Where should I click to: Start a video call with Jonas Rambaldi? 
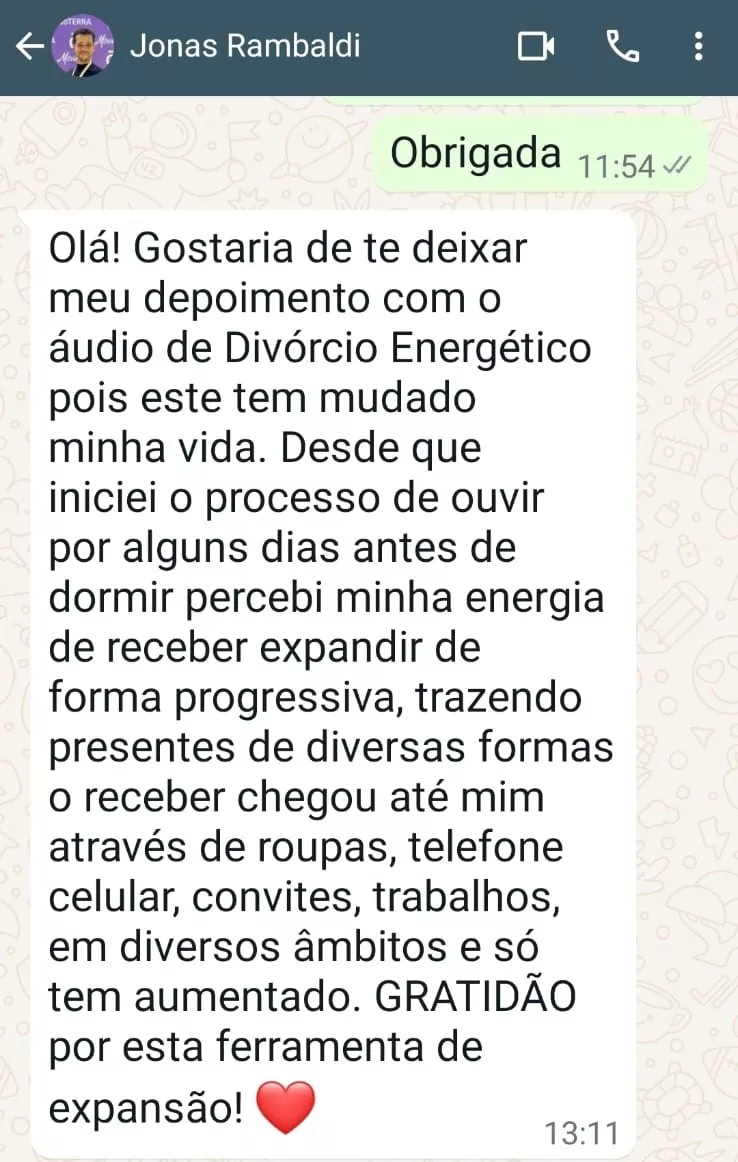click(x=536, y=46)
